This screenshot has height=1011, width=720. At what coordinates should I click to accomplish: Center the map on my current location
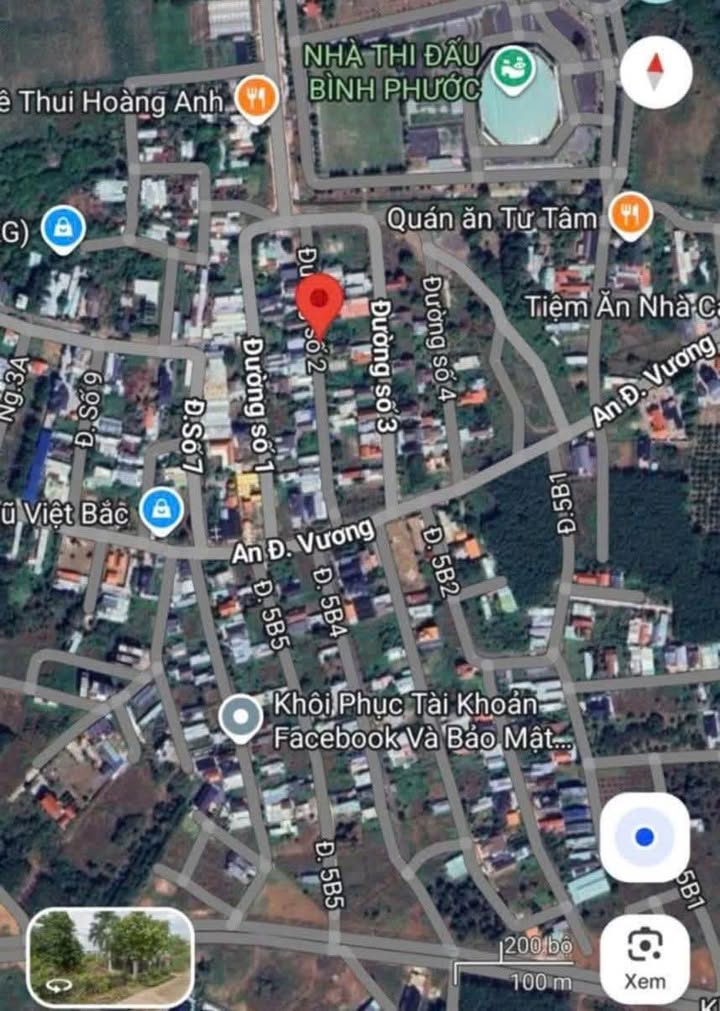644,838
